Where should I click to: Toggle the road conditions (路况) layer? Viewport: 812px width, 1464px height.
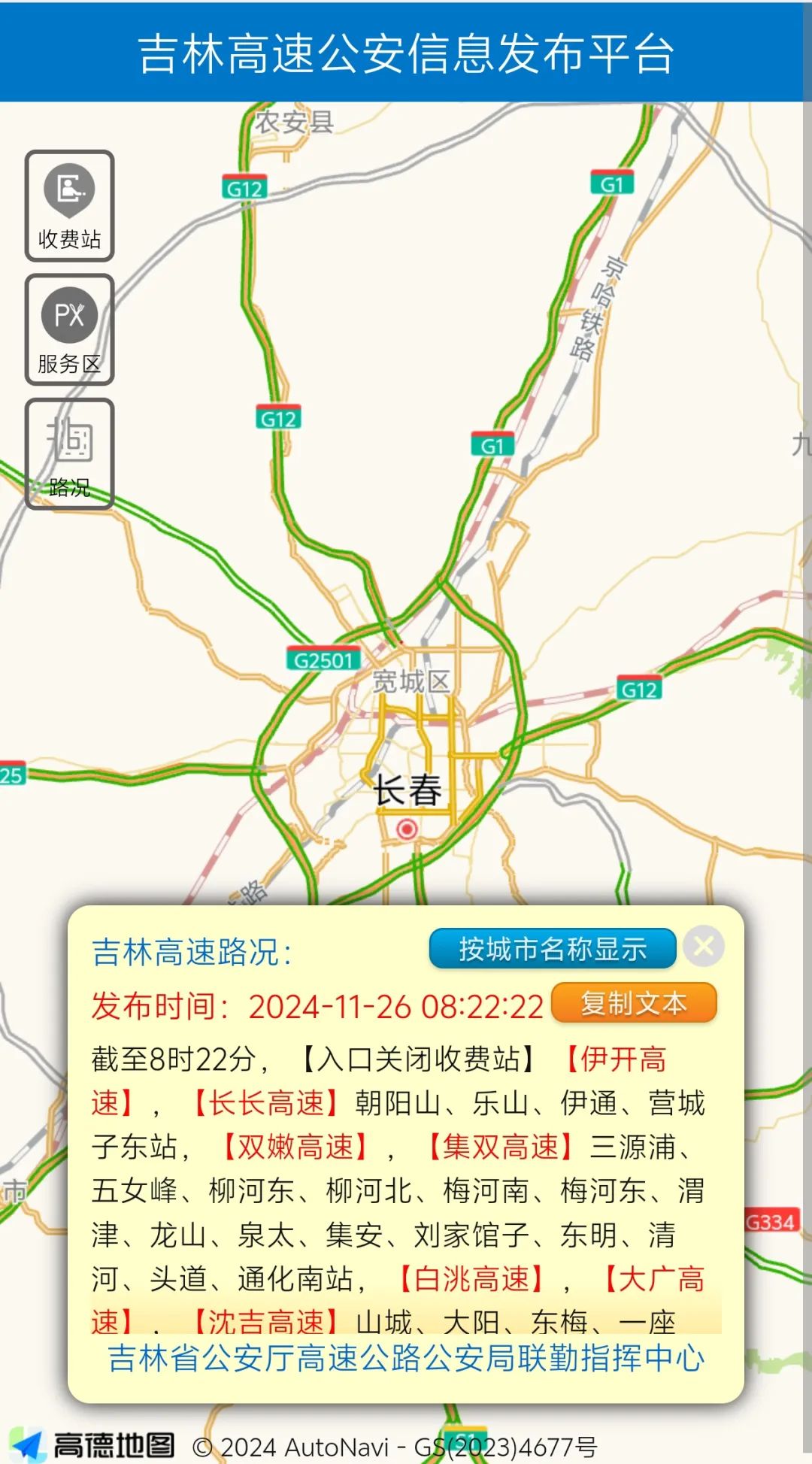click(x=69, y=454)
